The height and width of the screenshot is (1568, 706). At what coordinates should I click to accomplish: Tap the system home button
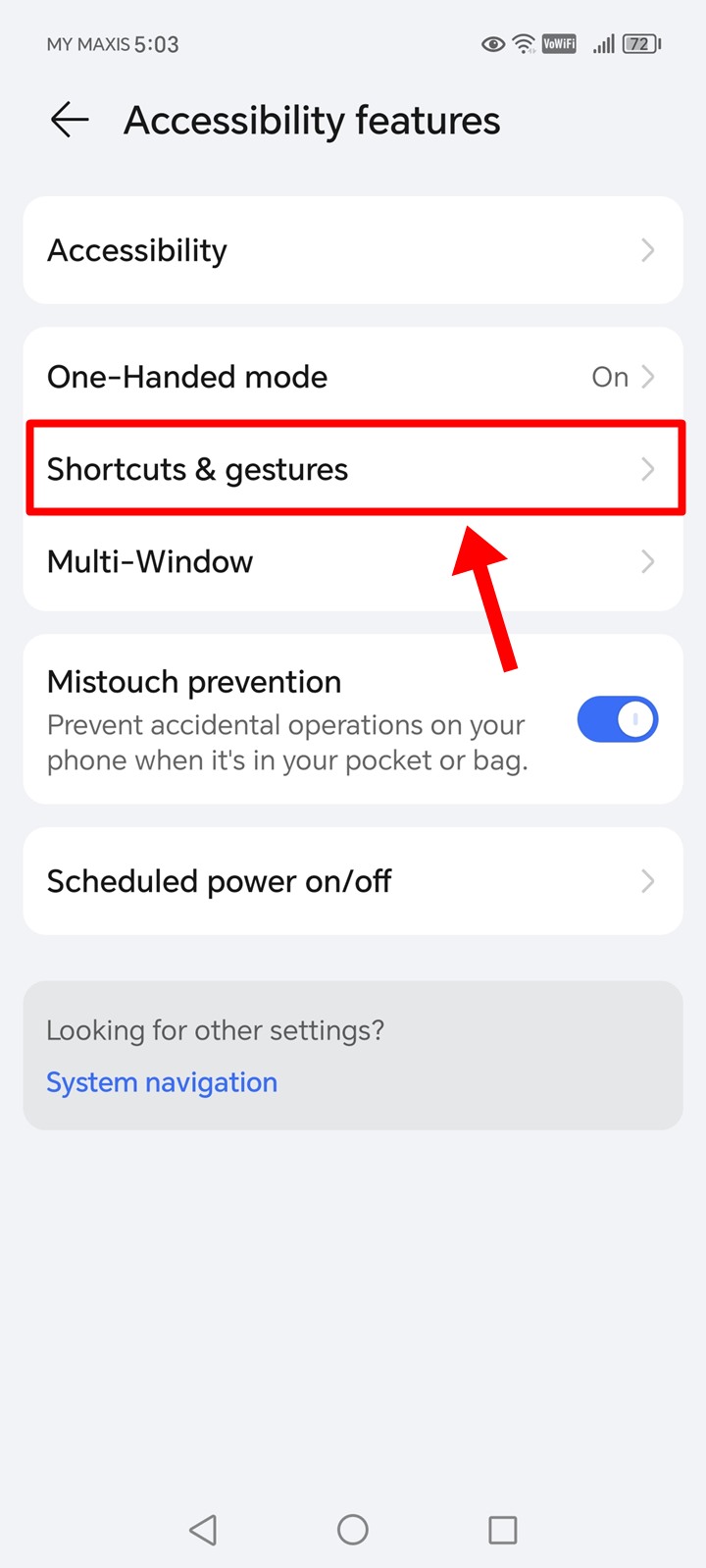[352, 1529]
